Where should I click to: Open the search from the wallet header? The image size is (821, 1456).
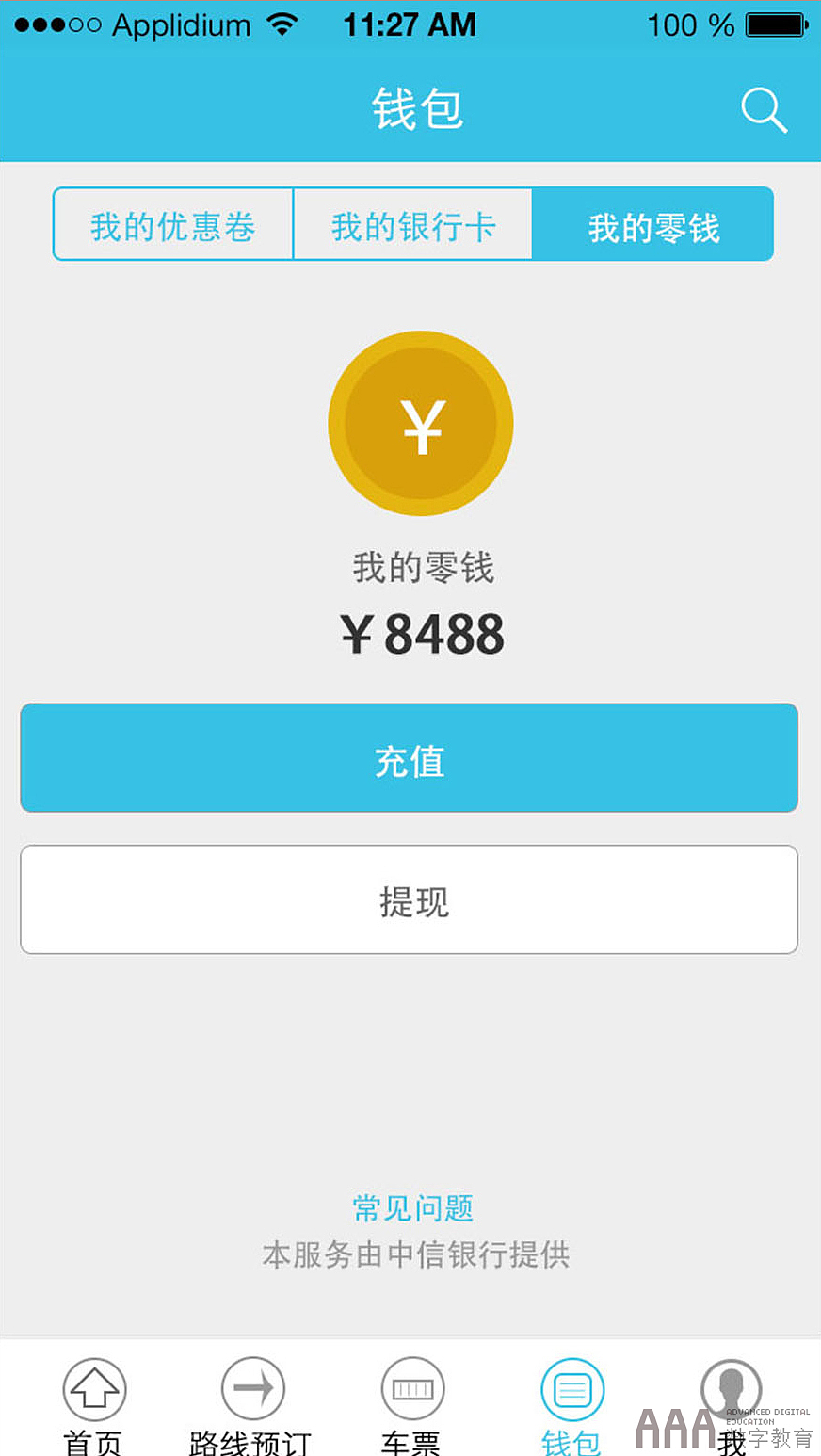763,109
